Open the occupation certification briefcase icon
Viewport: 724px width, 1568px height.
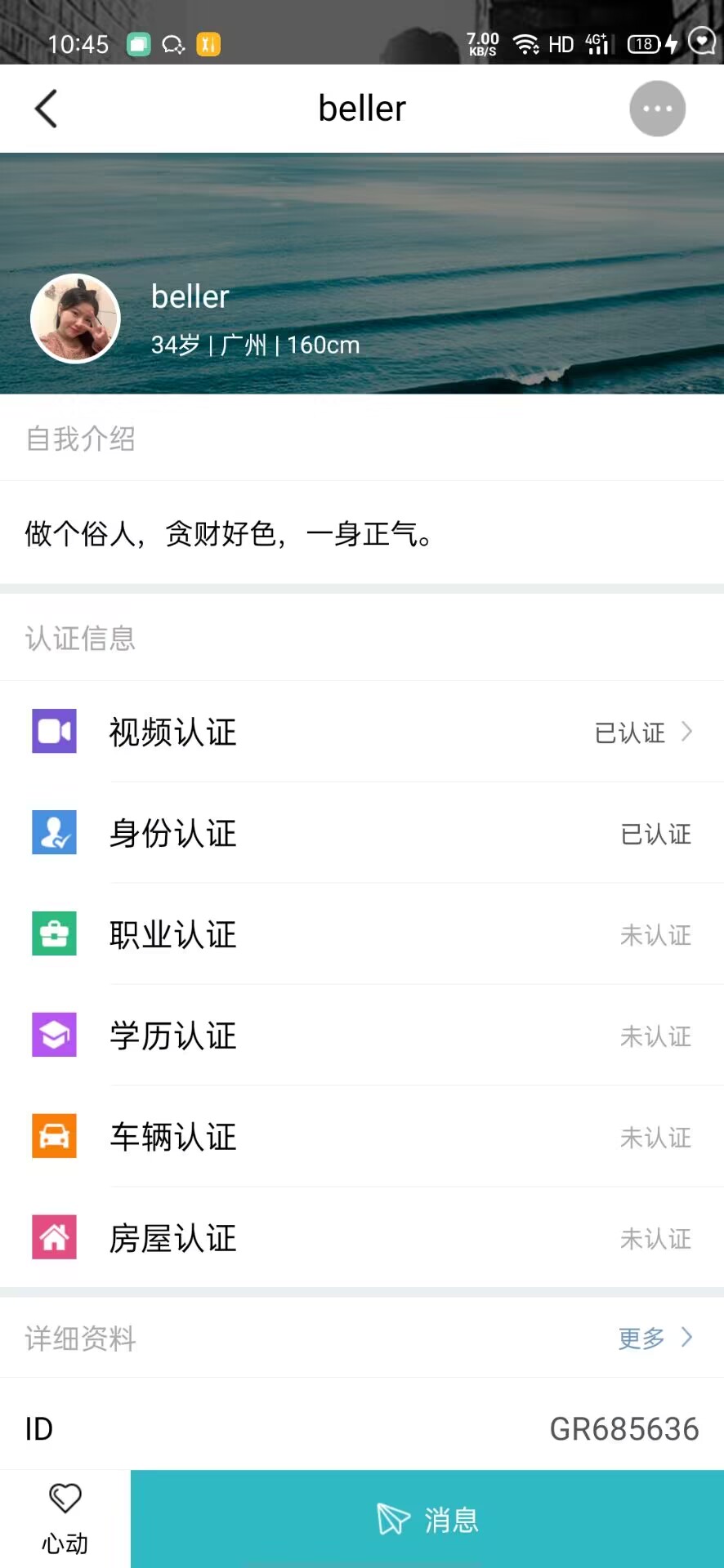click(x=53, y=933)
